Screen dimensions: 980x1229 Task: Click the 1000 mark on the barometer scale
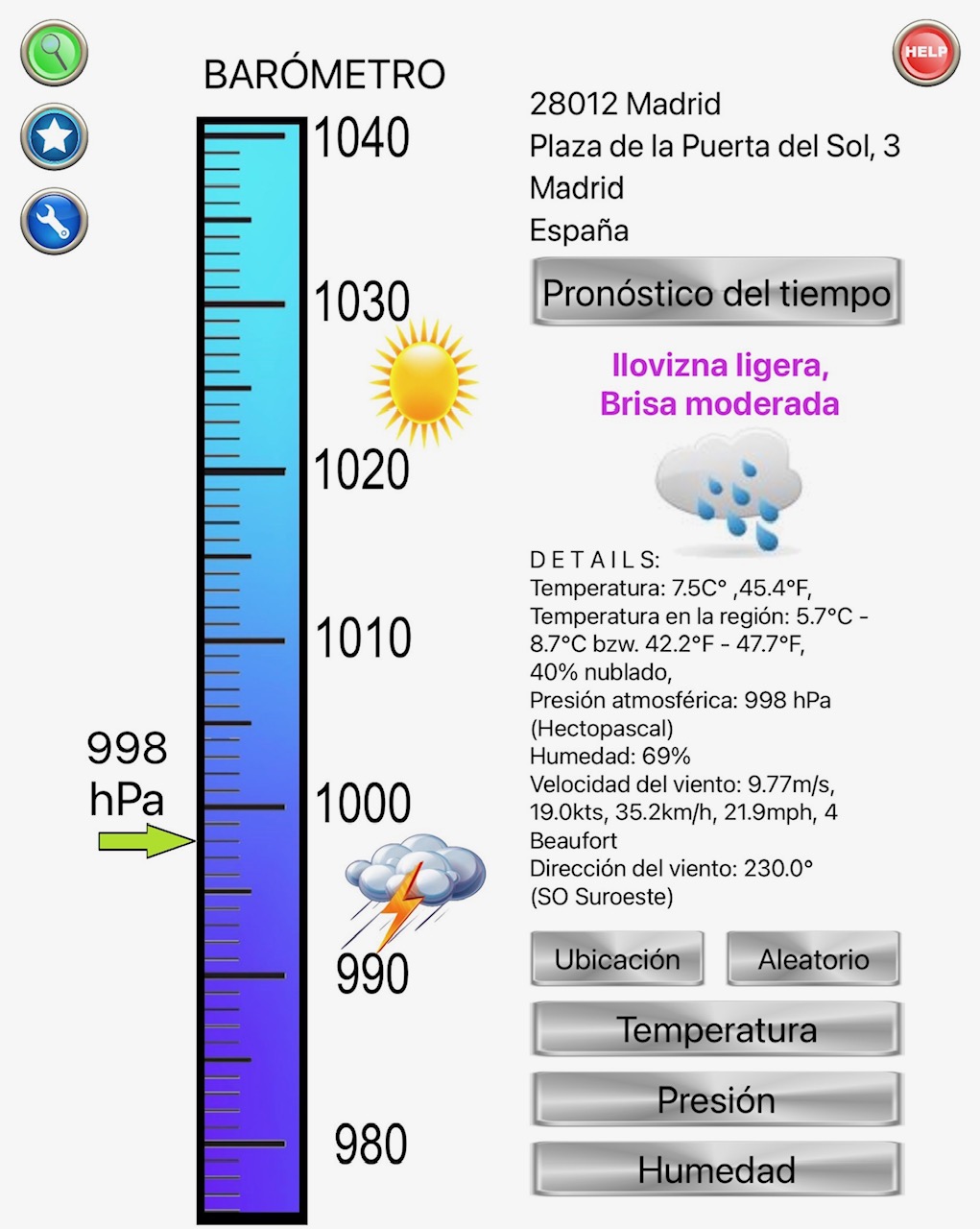[x=366, y=802]
